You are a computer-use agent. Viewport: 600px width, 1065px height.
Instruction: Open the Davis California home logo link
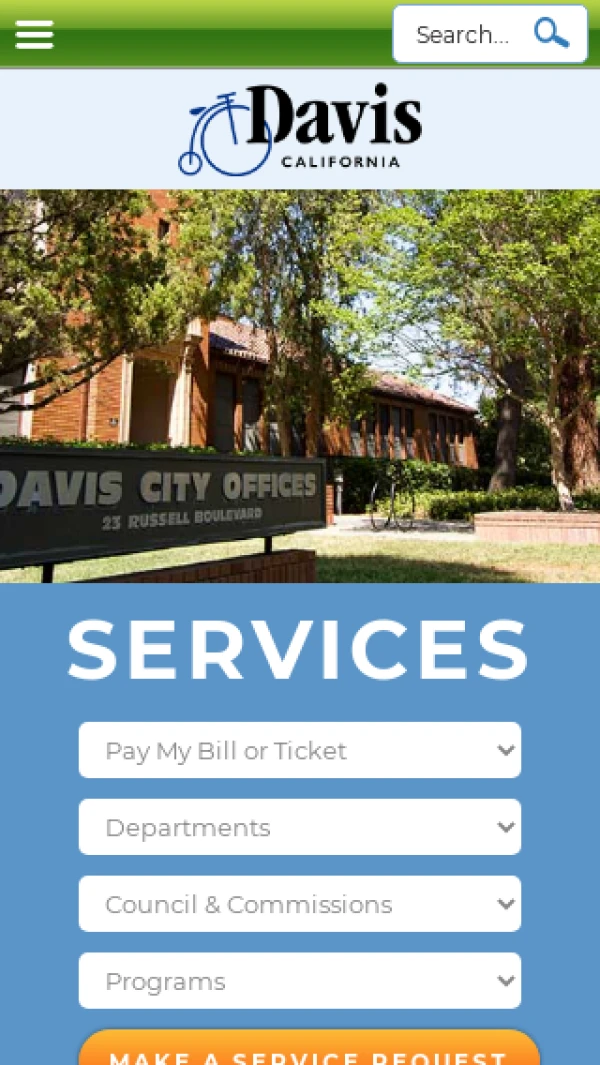click(300, 129)
